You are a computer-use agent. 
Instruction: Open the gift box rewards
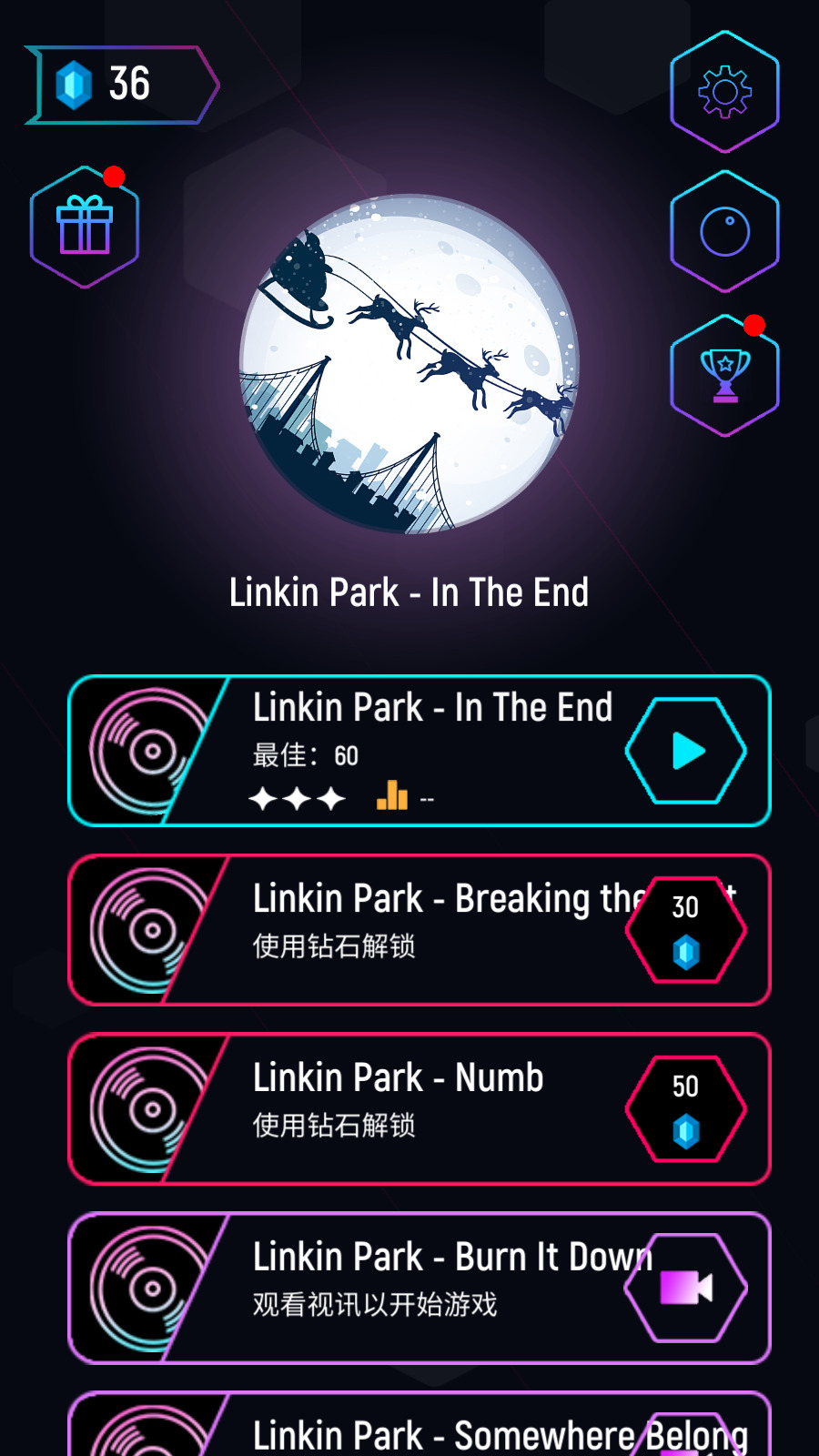point(85,227)
